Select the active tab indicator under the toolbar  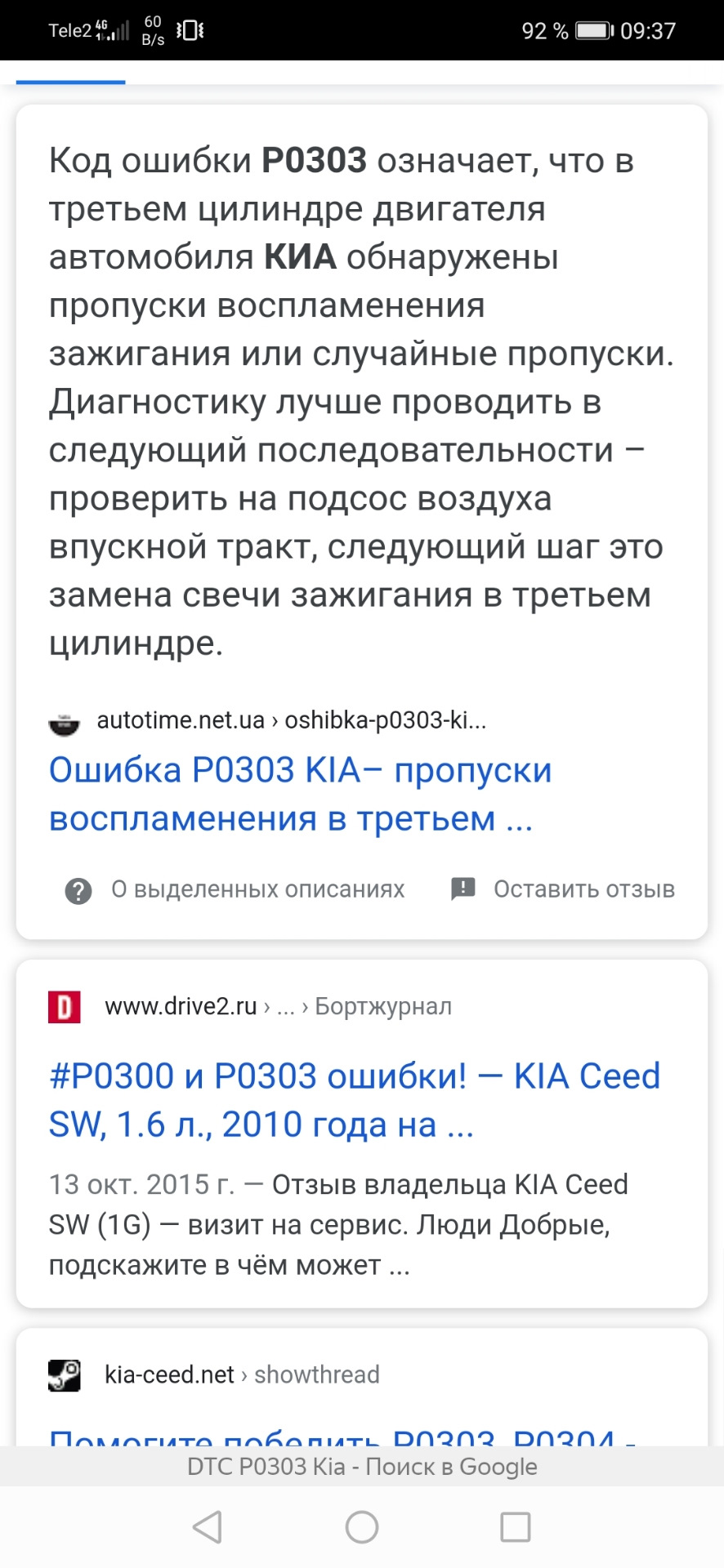[x=69, y=81]
